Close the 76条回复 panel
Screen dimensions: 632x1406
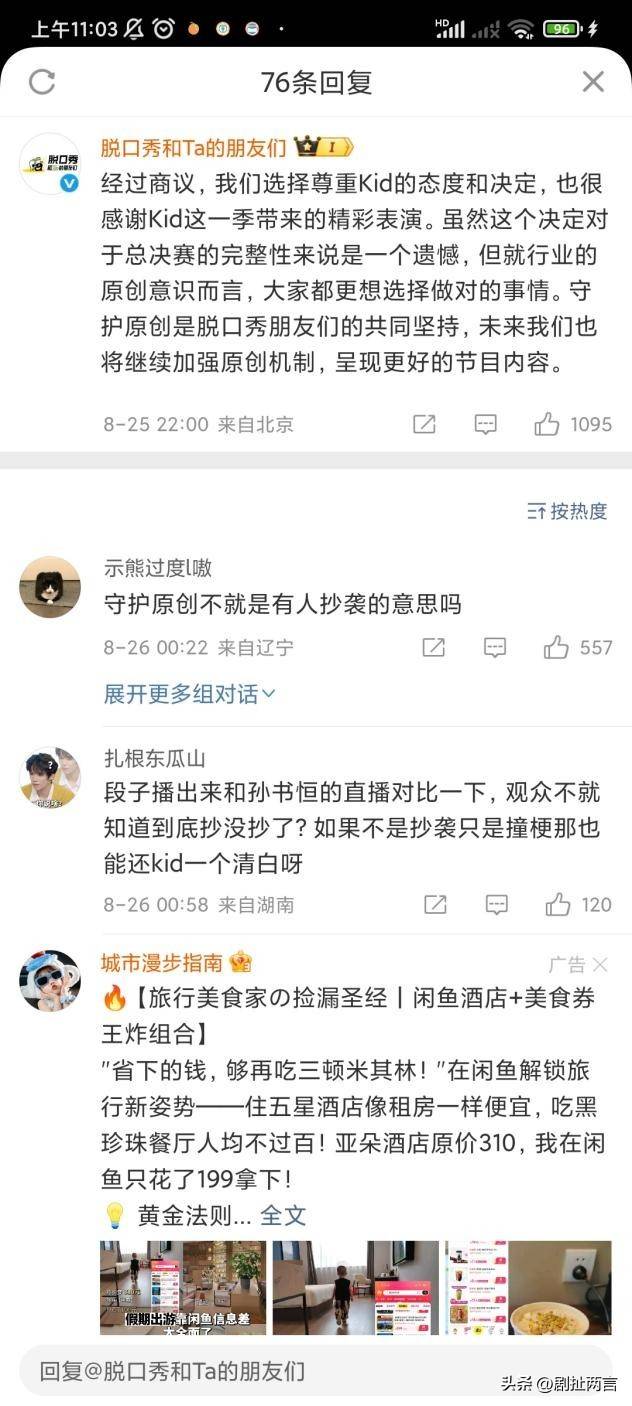[x=593, y=82]
